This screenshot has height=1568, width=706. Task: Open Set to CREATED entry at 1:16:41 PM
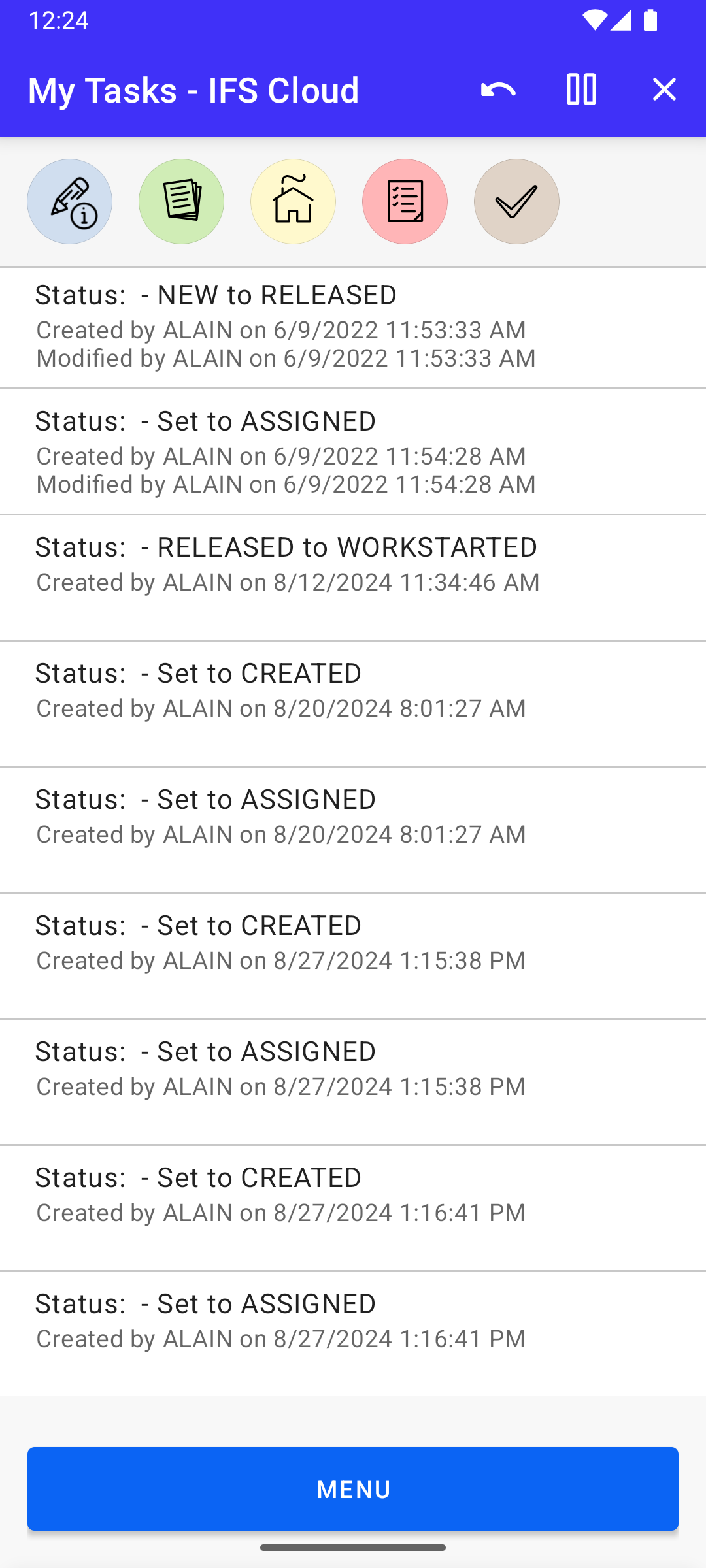353,1208
